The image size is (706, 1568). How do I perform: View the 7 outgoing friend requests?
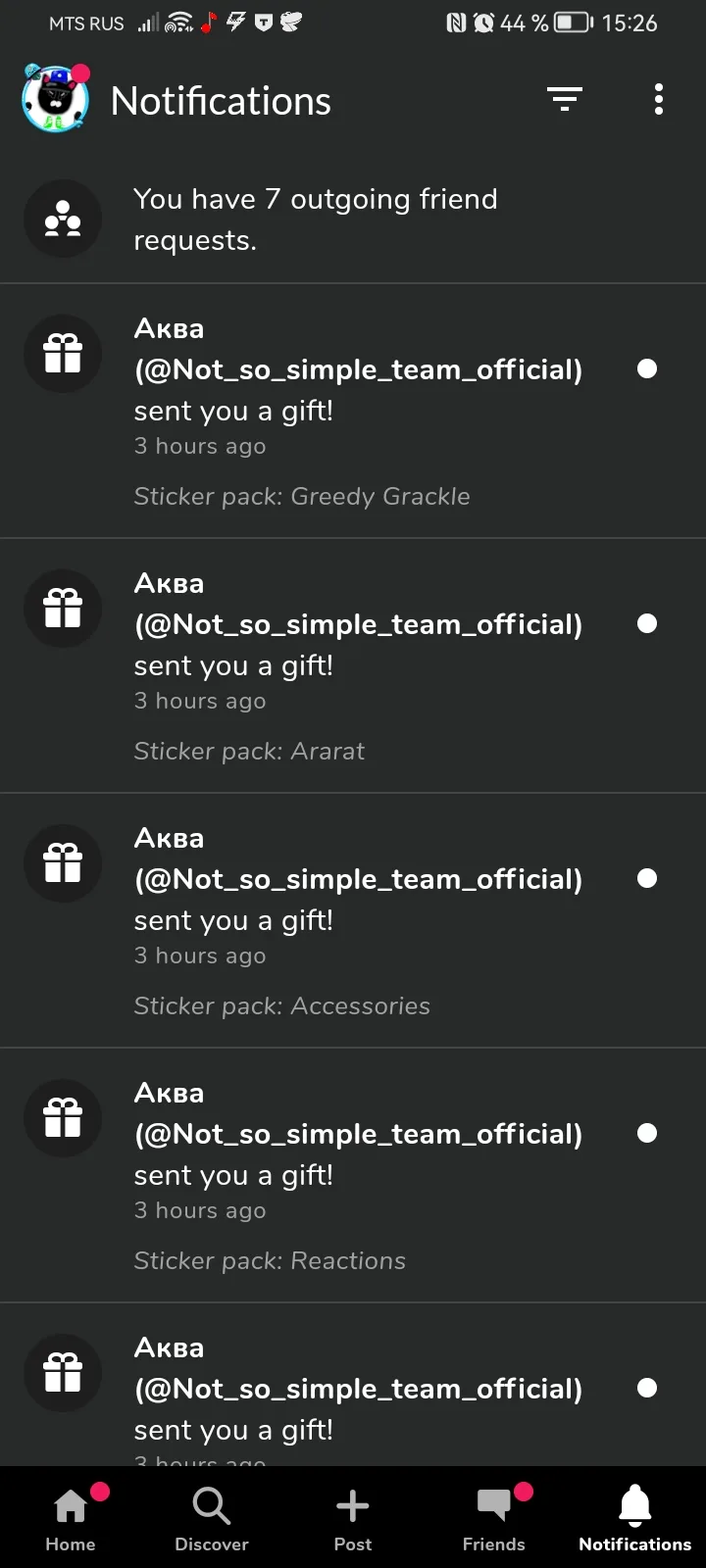tap(353, 220)
